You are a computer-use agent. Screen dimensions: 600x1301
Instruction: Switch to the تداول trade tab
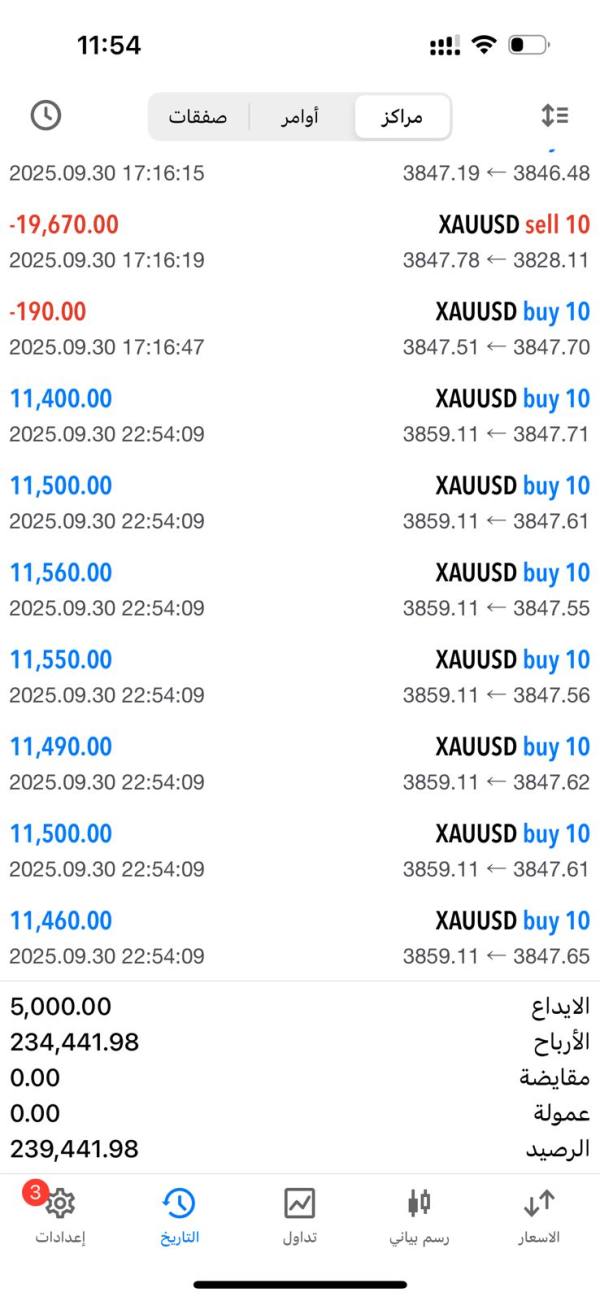pos(299,1214)
